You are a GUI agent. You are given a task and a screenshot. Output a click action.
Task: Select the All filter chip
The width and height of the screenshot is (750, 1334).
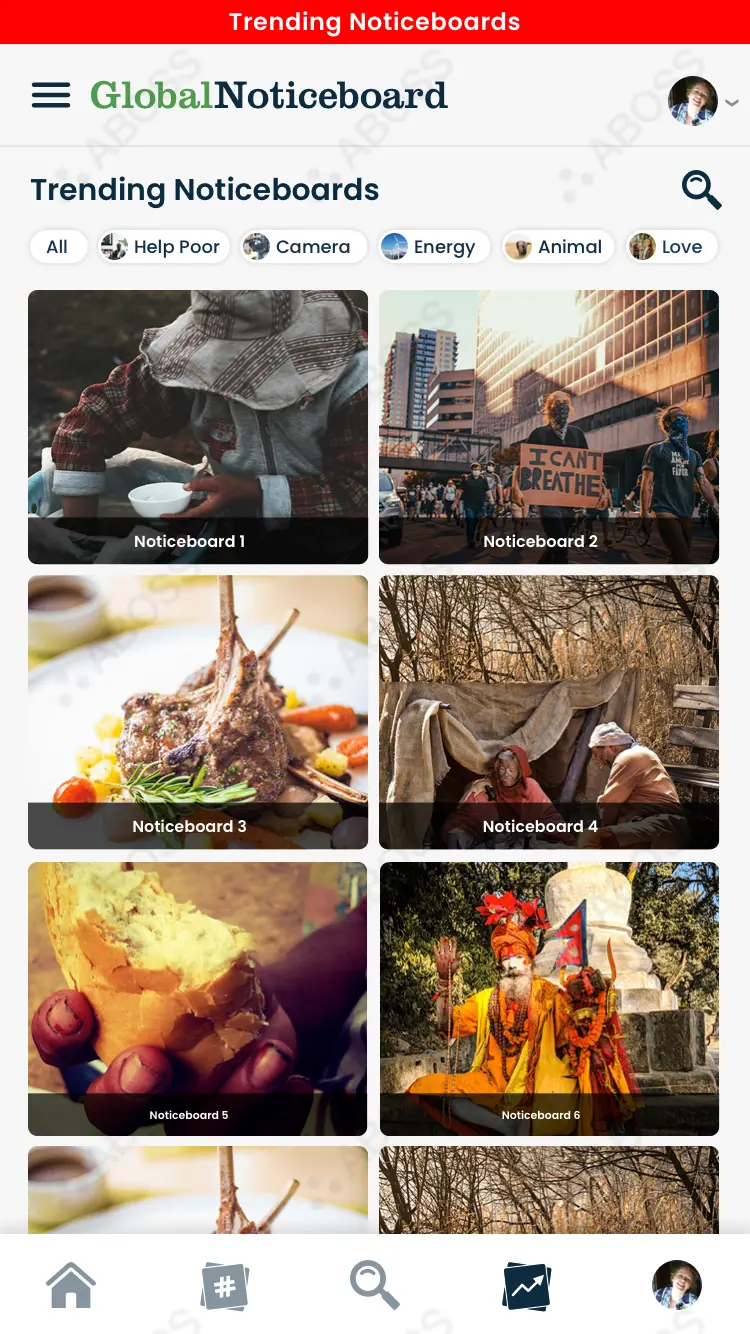[58, 246]
